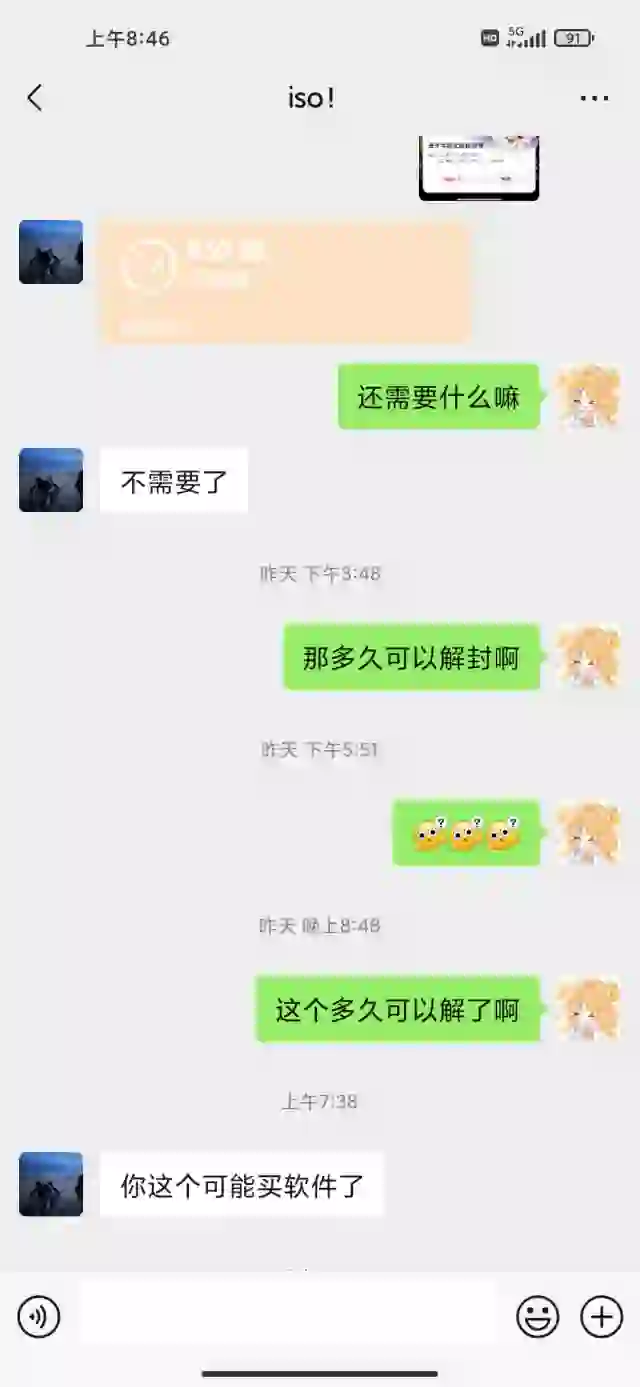640x1387 pixels.
Task: Open the plus attachments menu
Action: coord(601,1317)
